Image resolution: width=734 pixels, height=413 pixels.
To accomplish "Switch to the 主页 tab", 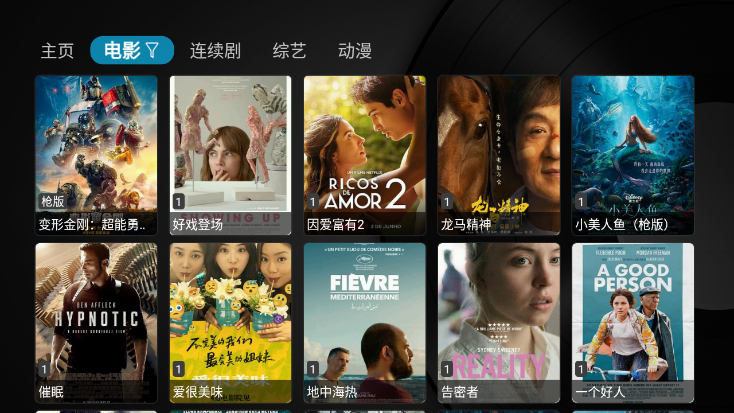I will [x=57, y=51].
